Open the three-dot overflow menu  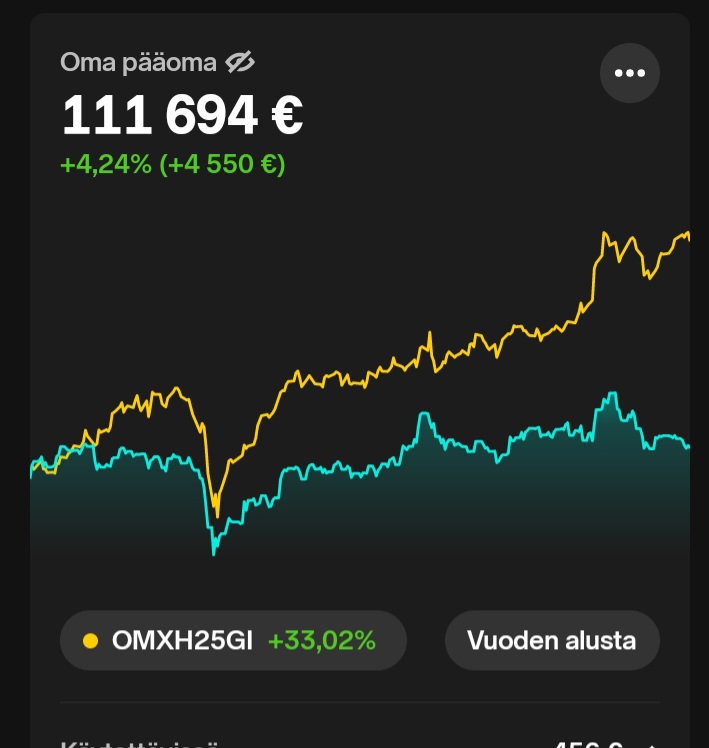click(629, 73)
